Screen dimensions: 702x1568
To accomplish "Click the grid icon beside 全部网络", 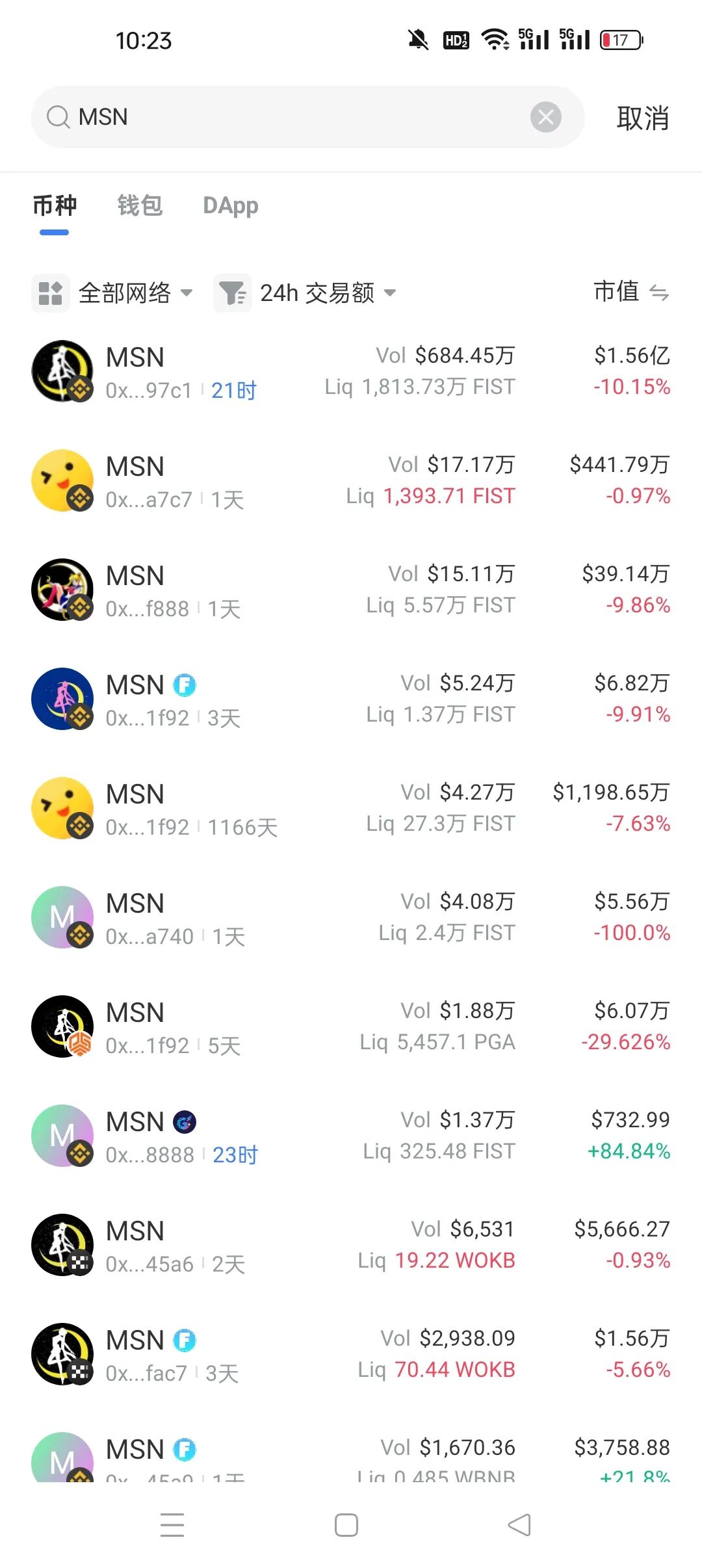I will pos(51,293).
